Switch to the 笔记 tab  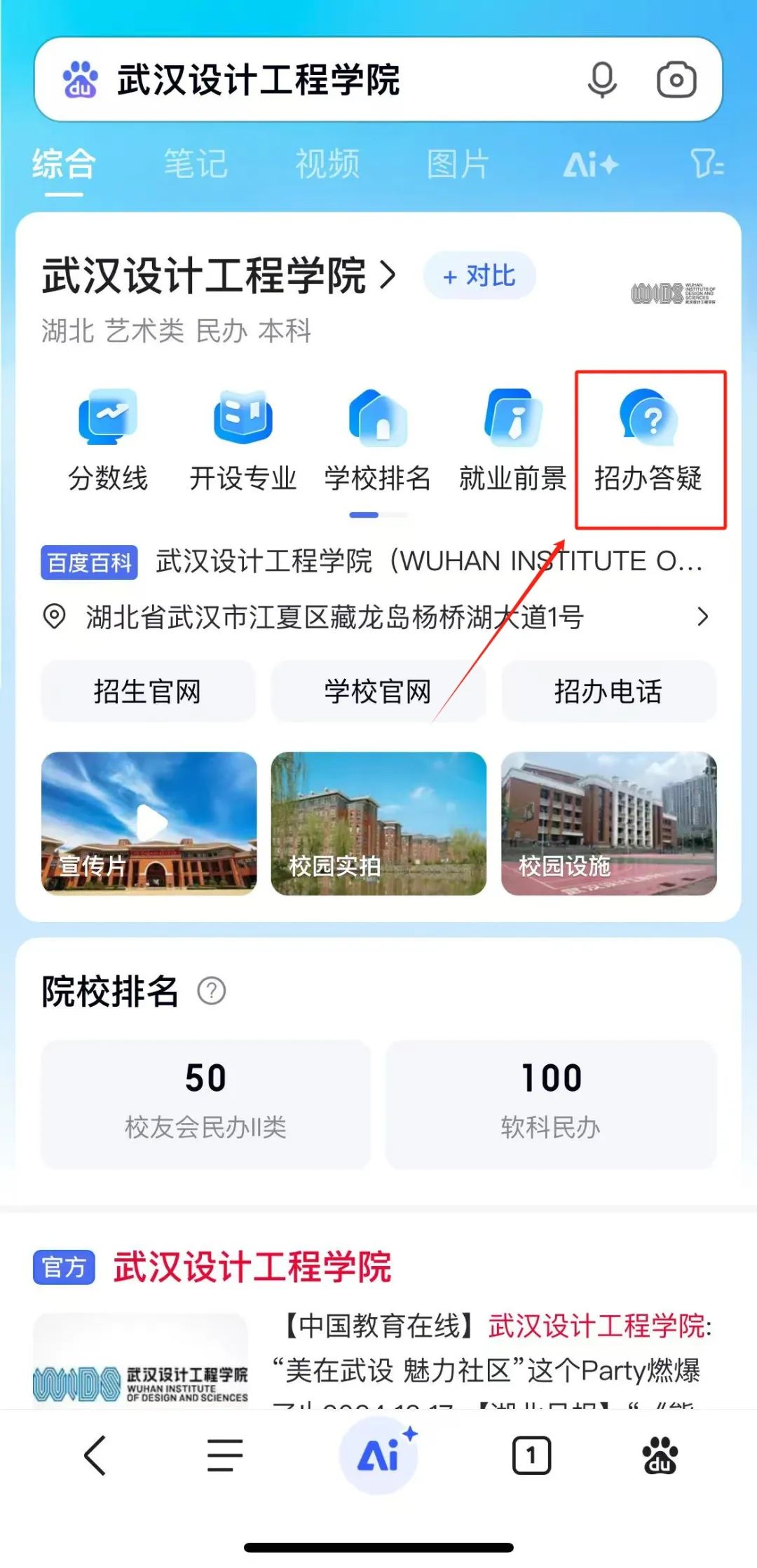[196, 165]
